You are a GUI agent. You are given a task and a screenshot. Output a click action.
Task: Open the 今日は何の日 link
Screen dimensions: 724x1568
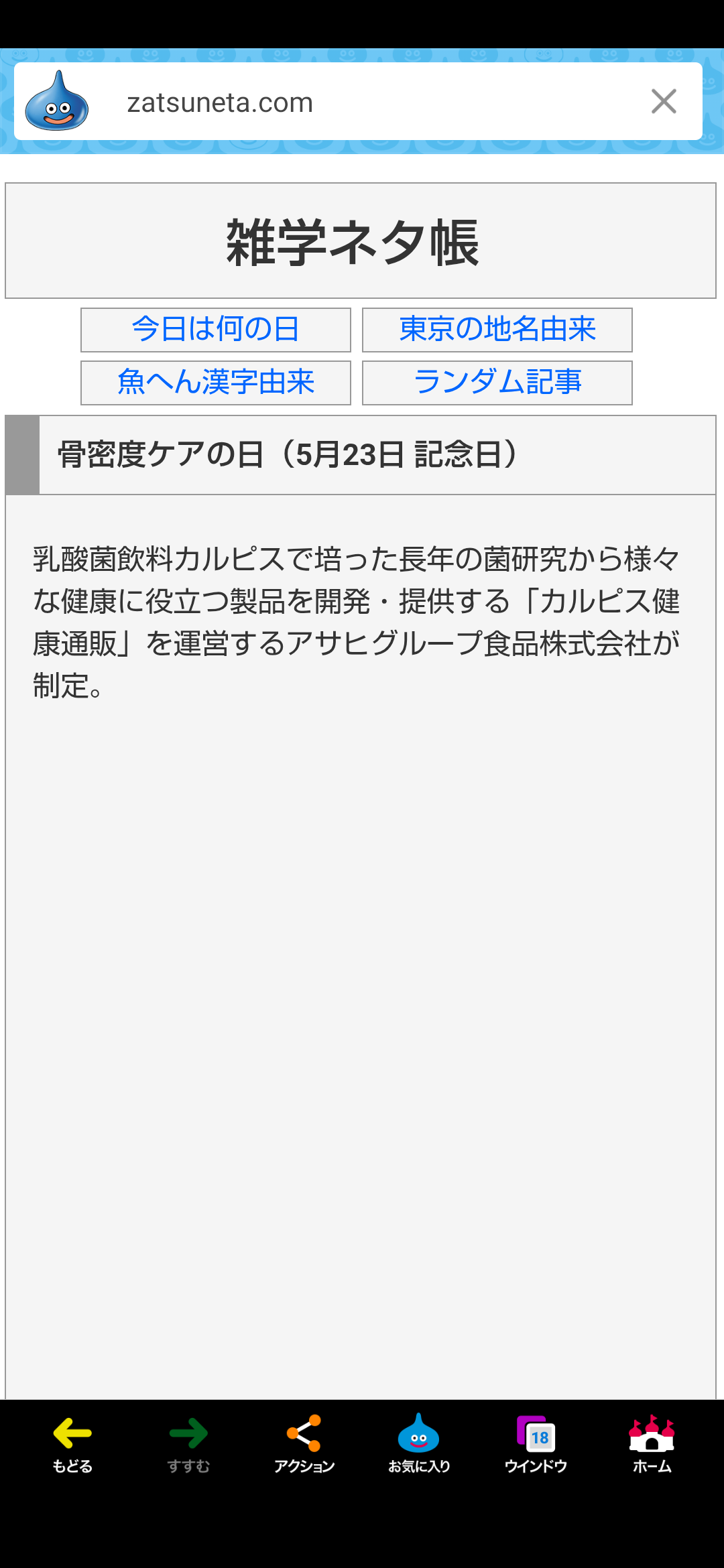pyautogui.click(x=216, y=330)
